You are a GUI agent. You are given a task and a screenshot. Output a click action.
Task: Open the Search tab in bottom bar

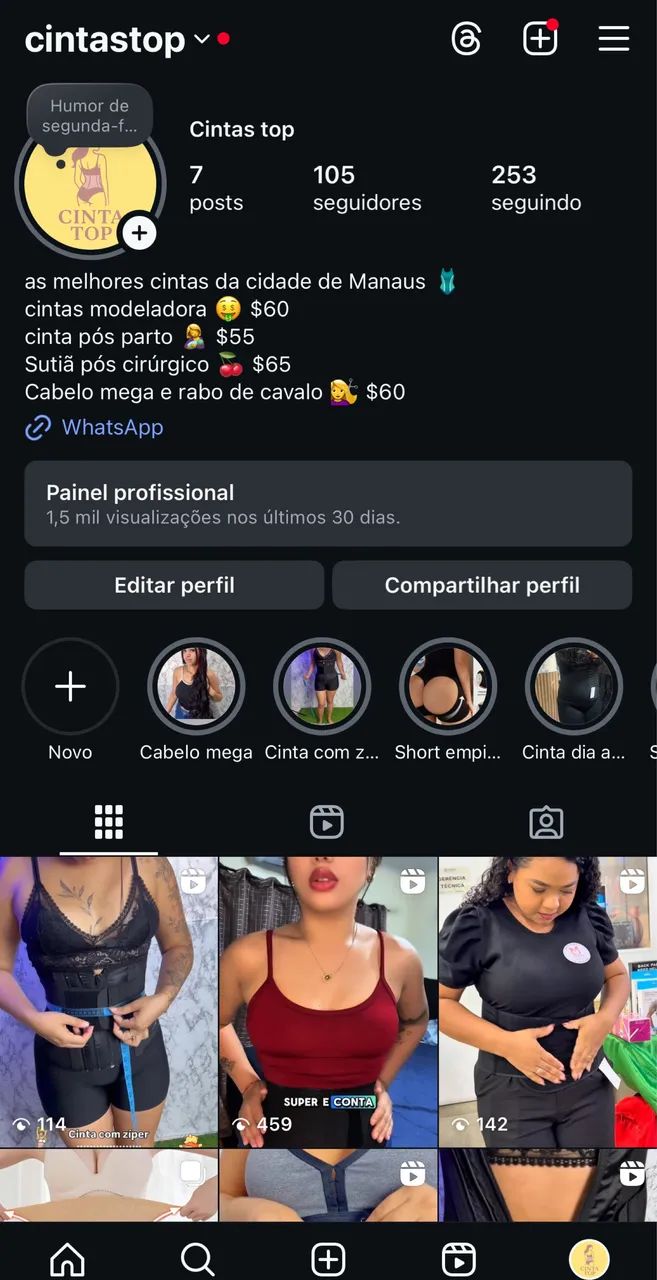click(x=197, y=1258)
